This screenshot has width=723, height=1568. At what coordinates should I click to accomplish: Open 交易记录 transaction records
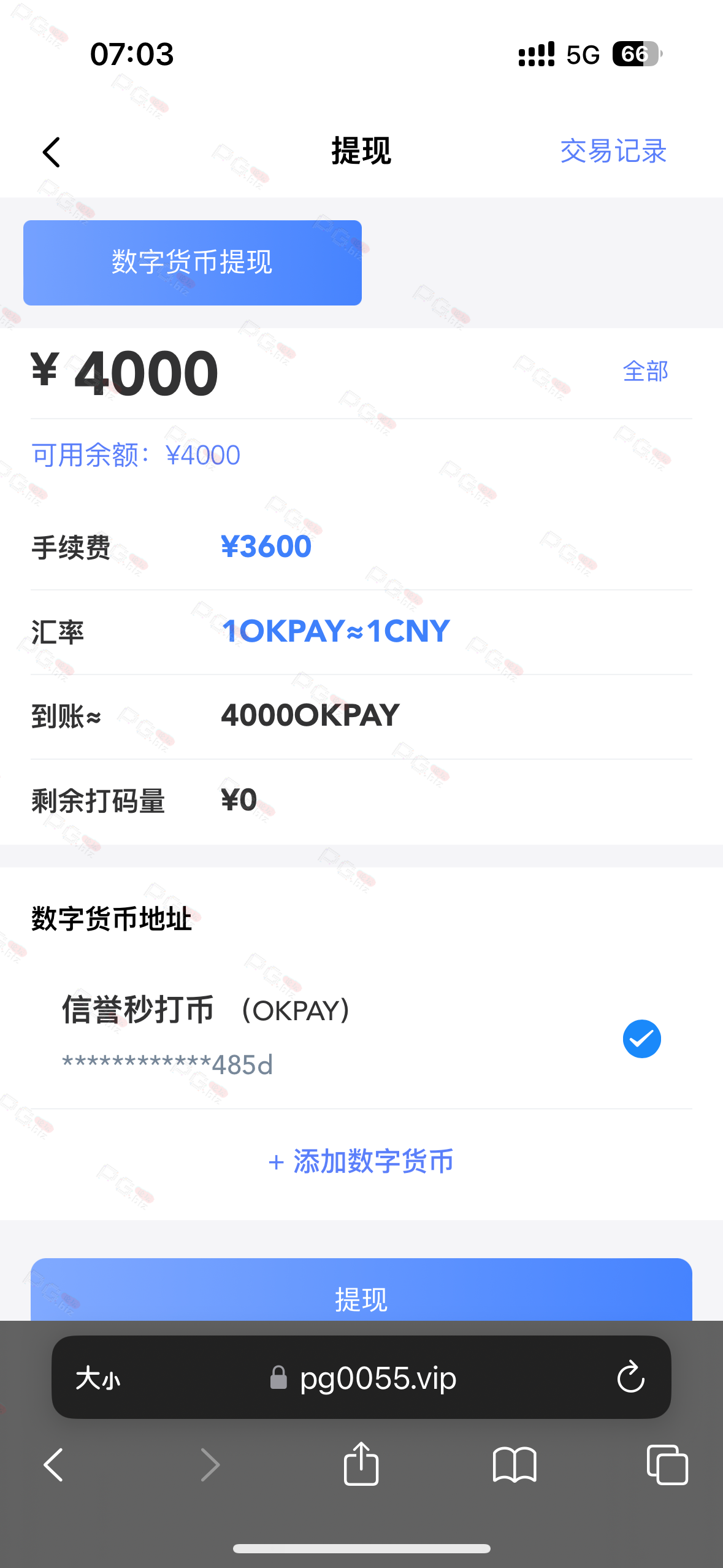coord(613,151)
